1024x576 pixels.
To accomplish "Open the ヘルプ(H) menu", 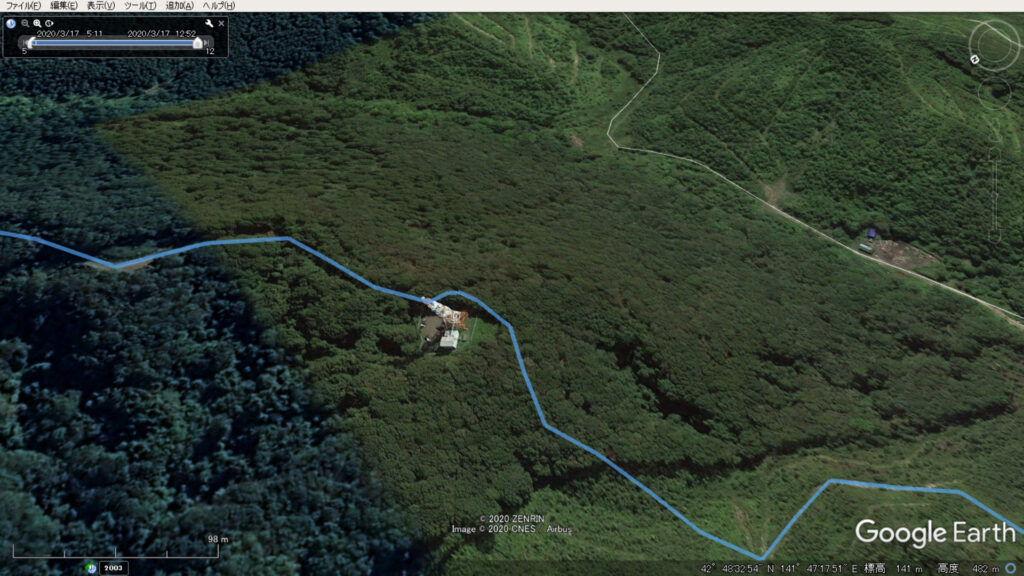I will [219, 6].
